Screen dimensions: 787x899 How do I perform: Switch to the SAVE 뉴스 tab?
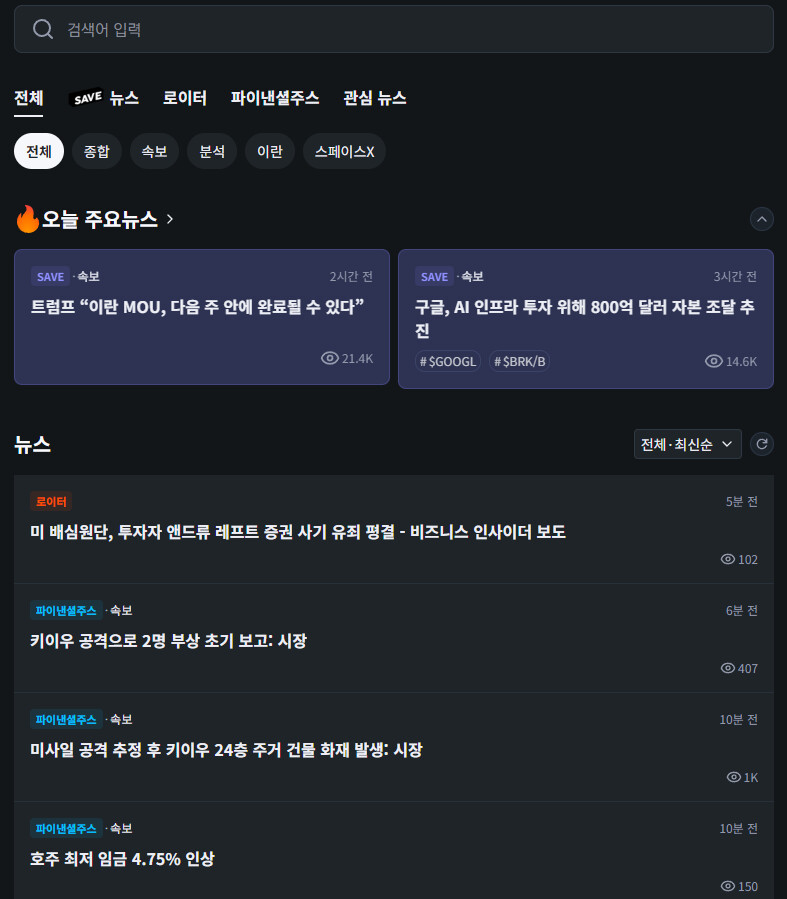(104, 98)
